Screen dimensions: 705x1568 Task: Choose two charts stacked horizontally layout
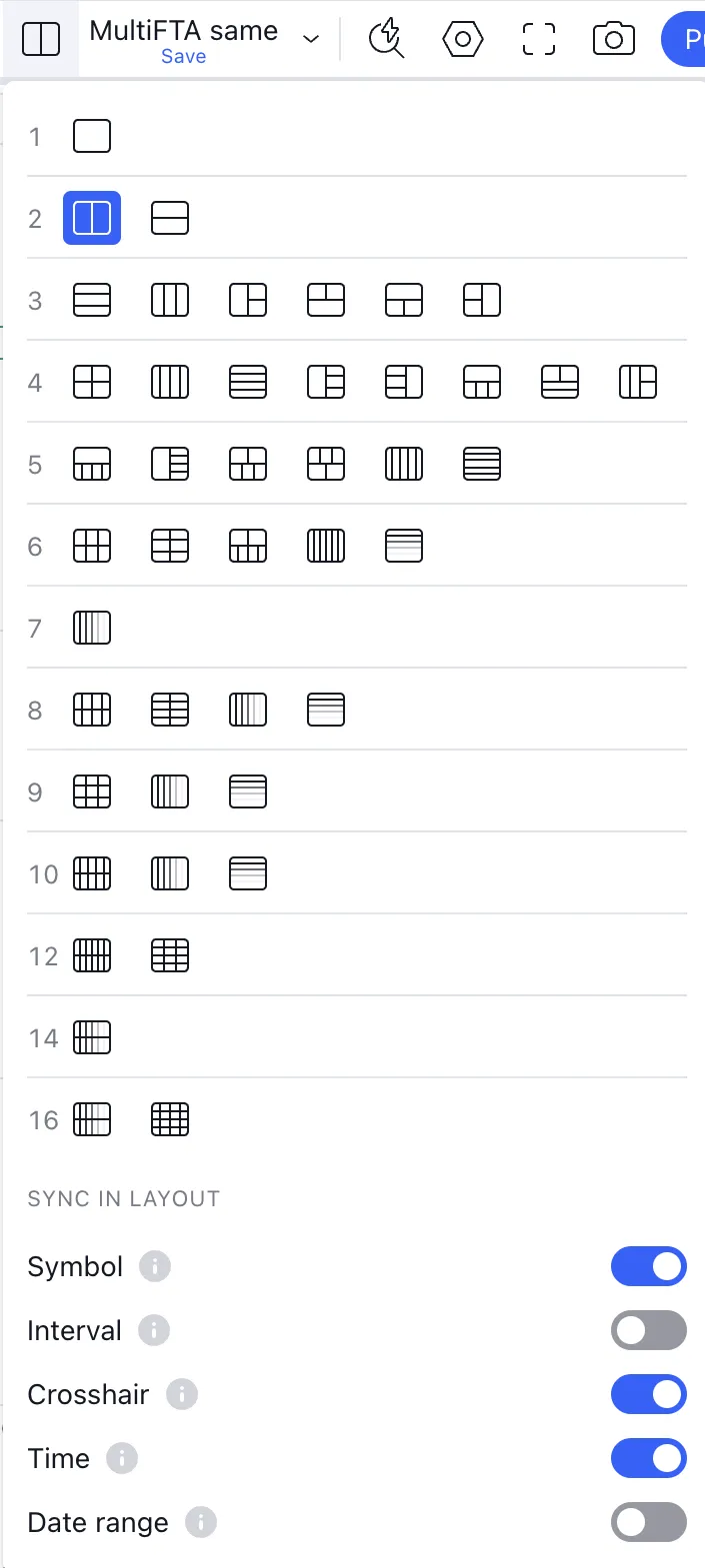170,218
